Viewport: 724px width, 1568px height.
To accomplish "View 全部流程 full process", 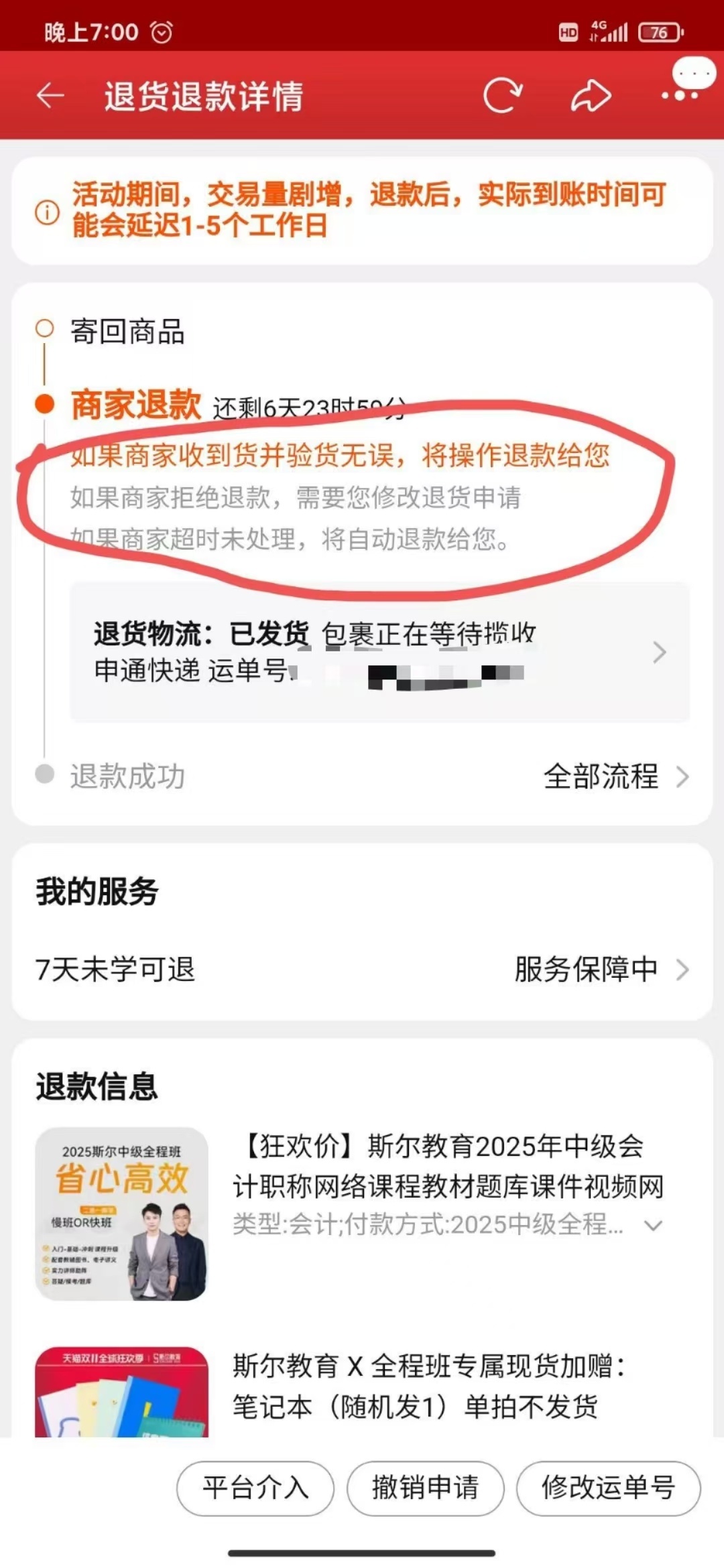I will pyautogui.click(x=615, y=777).
